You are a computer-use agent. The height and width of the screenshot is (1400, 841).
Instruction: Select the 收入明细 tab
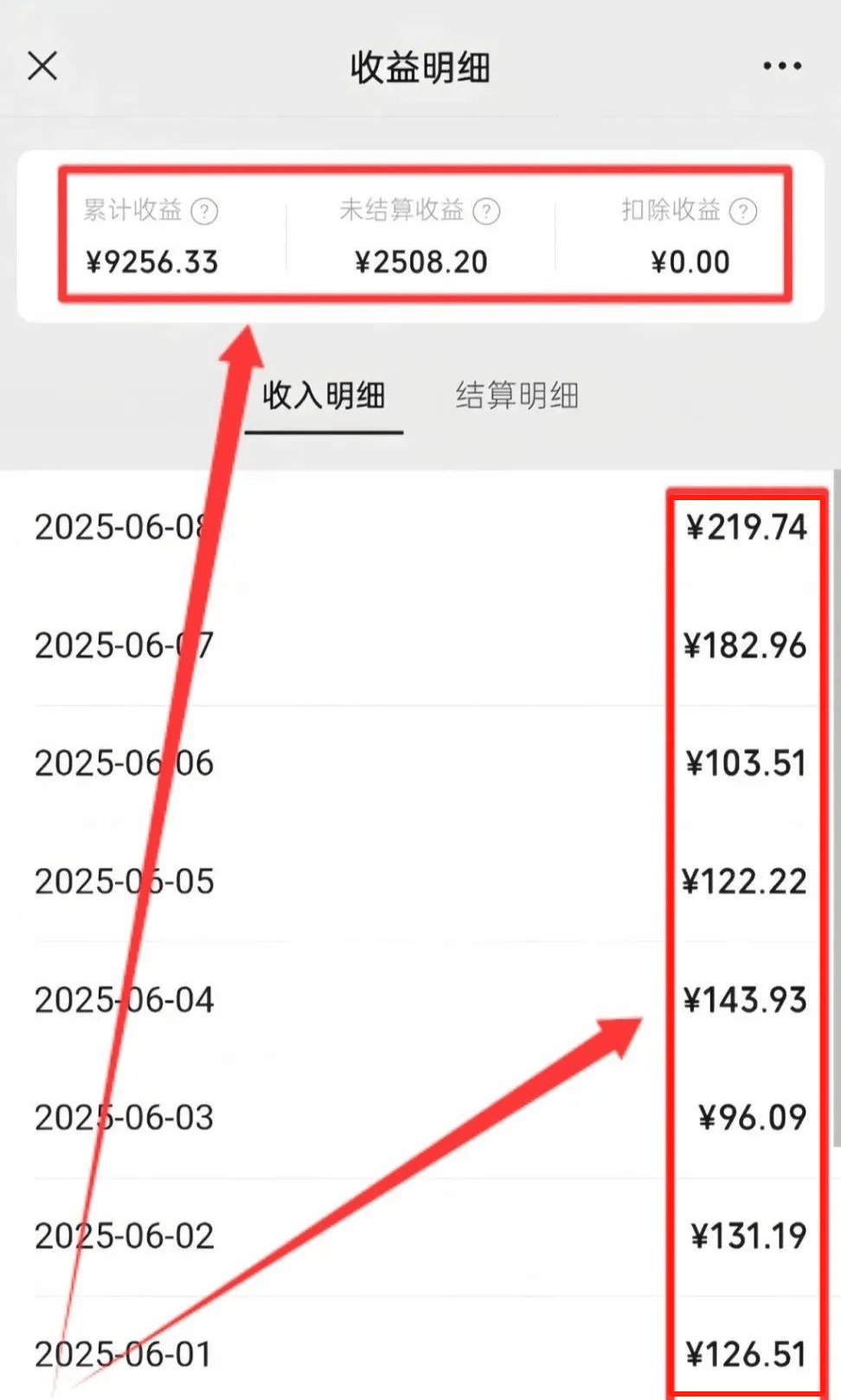[324, 396]
